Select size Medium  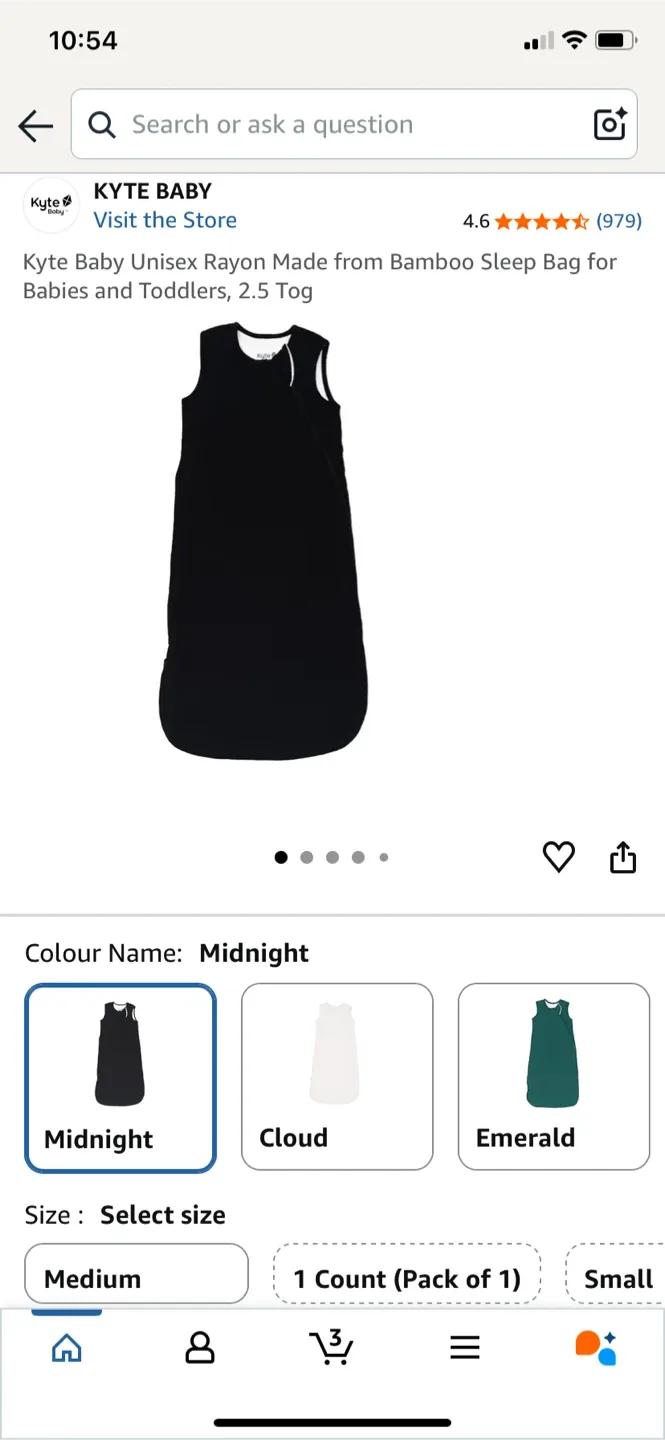pyautogui.click(x=136, y=1278)
